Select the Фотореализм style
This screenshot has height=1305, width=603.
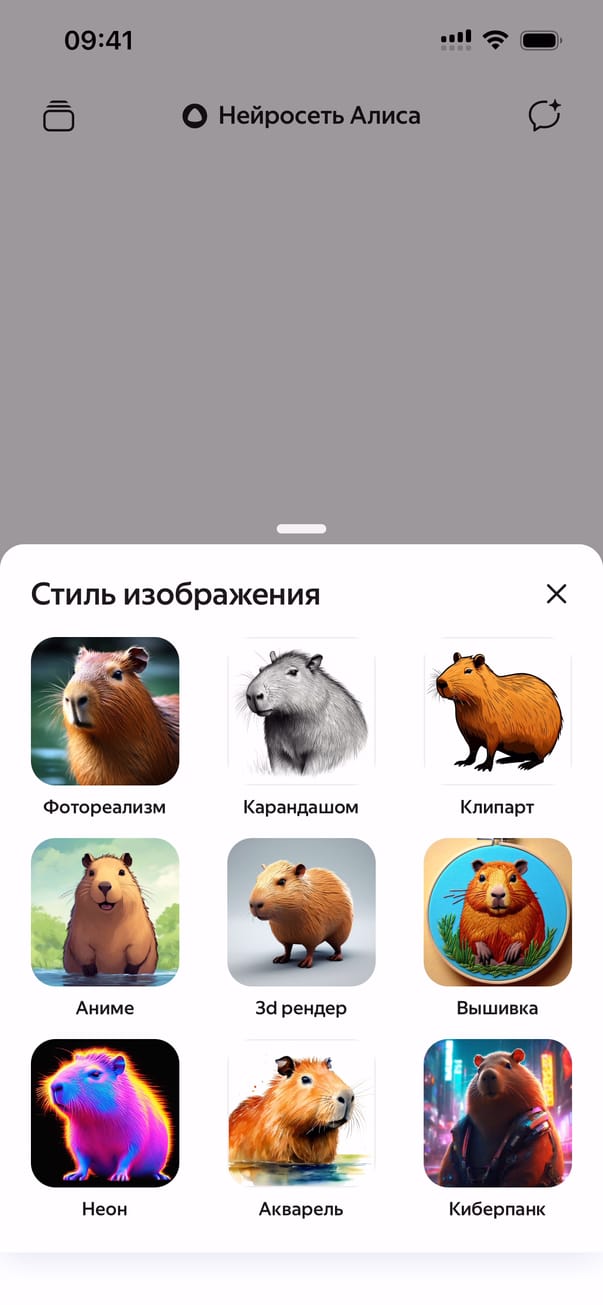105,711
